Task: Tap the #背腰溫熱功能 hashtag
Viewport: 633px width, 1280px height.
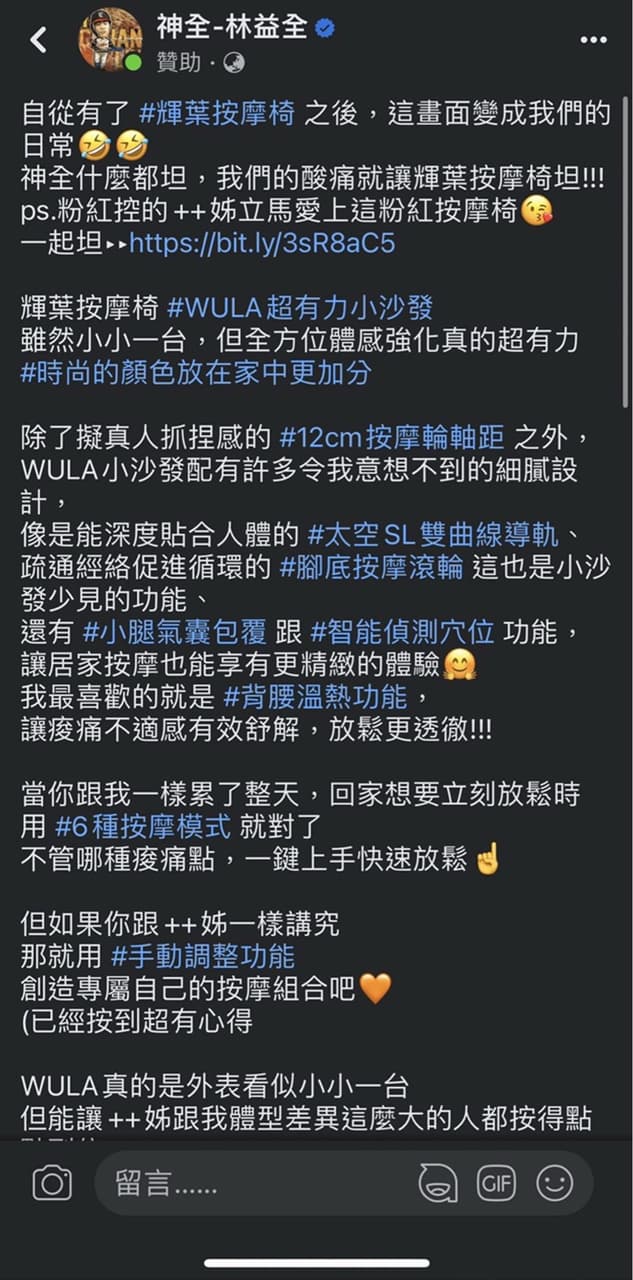Action: tap(315, 696)
